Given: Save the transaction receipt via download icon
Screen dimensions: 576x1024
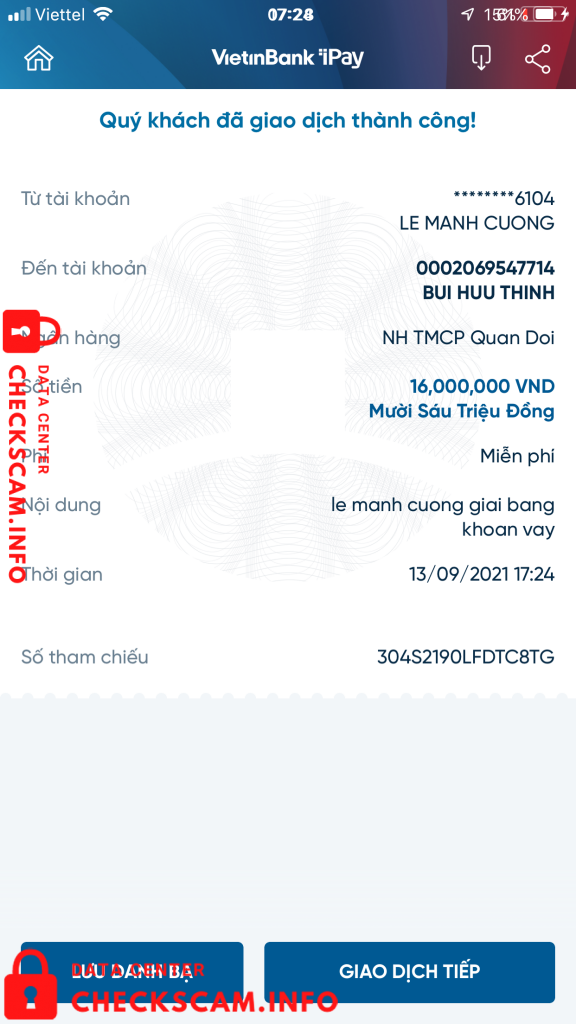Looking at the screenshot, I should (x=481, y=58).
